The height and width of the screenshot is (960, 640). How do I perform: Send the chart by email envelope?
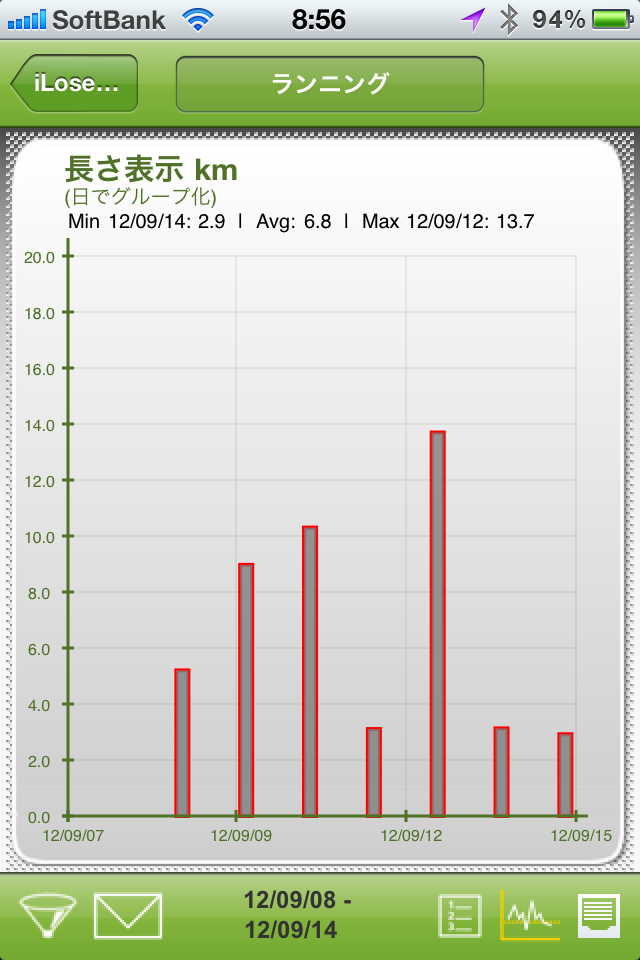[128, 916]
